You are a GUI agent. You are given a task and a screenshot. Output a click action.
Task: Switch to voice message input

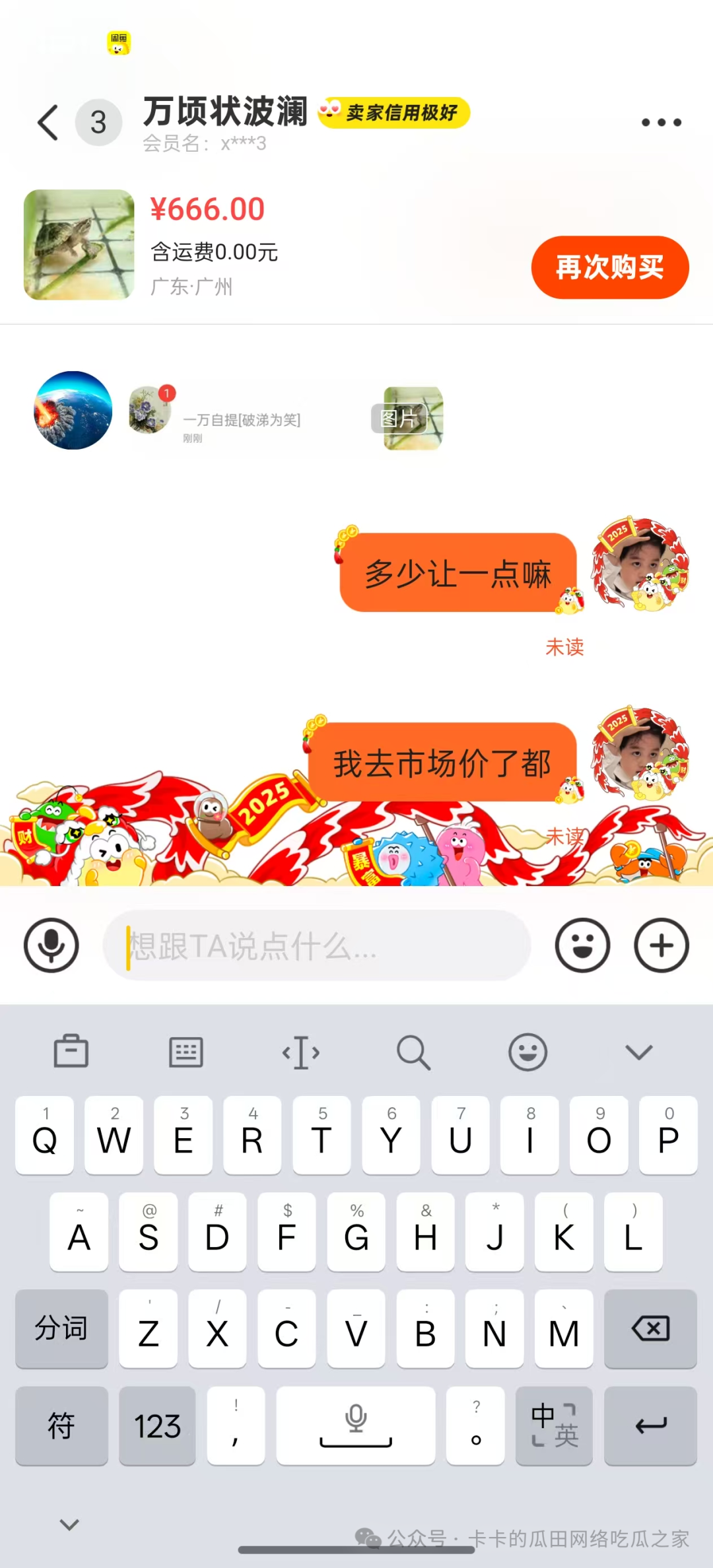pyautogui.click(x=51, y=945)
